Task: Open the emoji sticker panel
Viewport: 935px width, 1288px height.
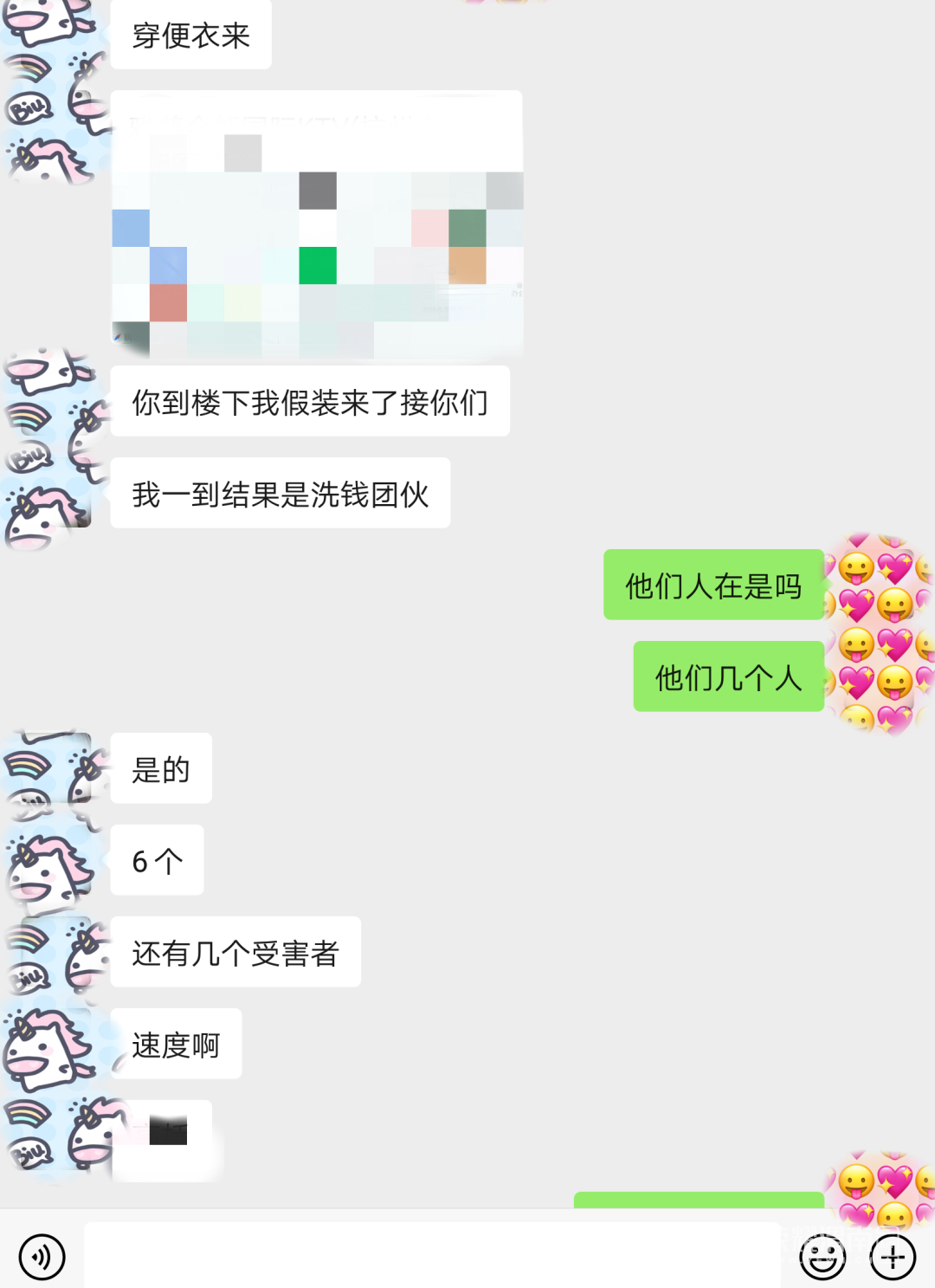Action: [x=822, y=1256]
